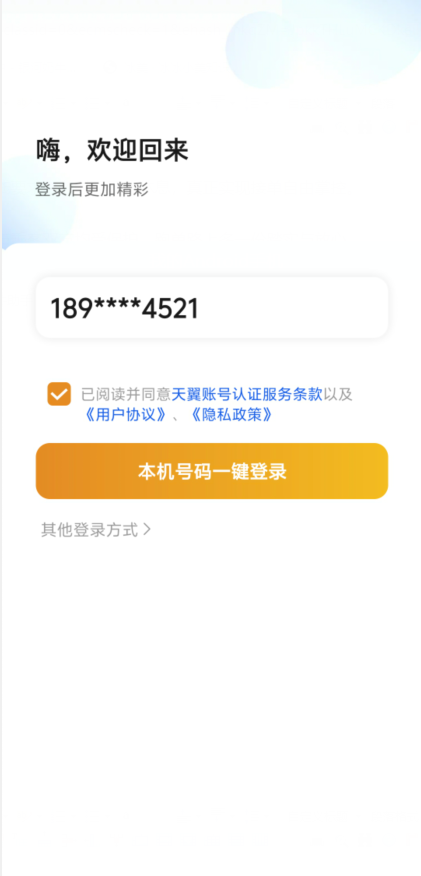Tap the masked phone number field
This screenshot has height=876, width=421.
click(212, 308)
